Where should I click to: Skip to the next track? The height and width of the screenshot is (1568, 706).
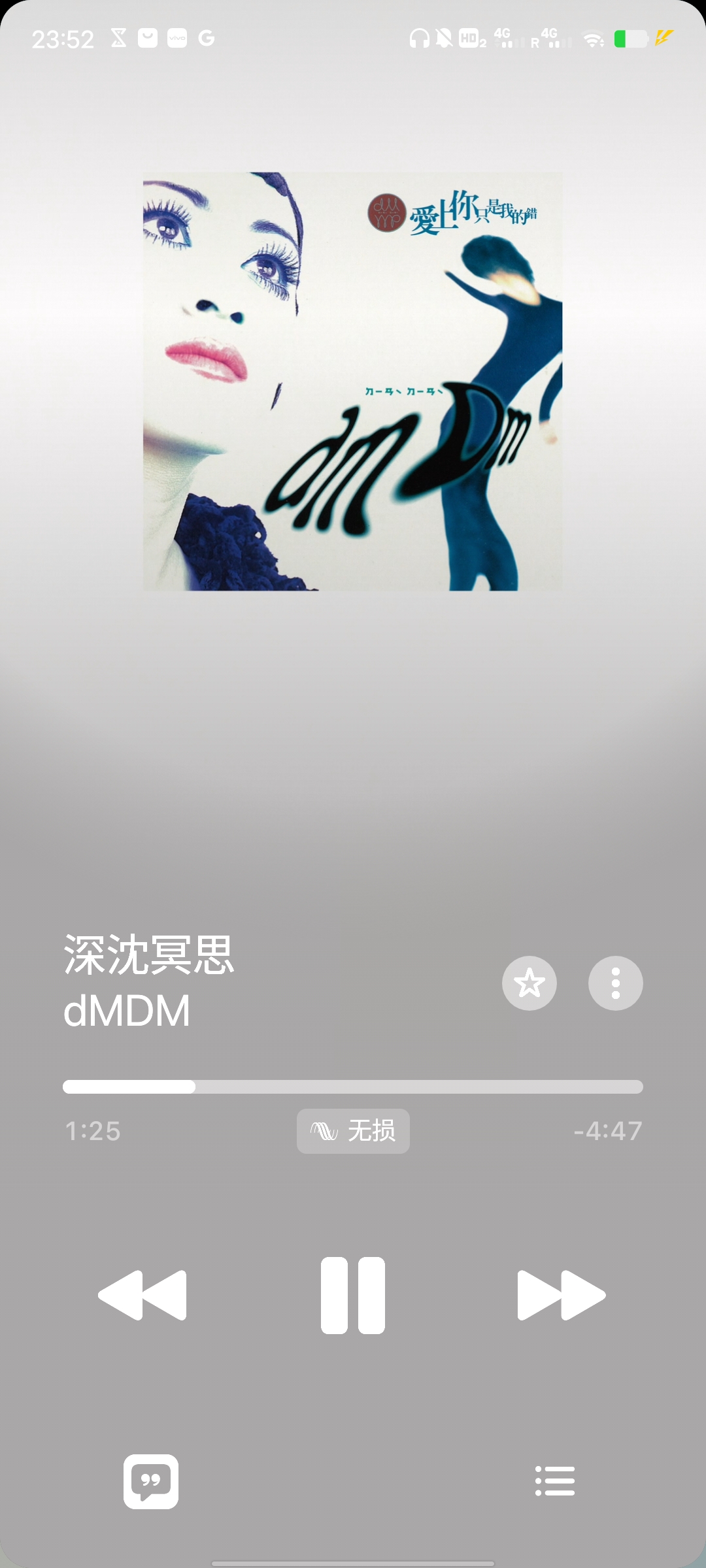tap(561, 1295)
